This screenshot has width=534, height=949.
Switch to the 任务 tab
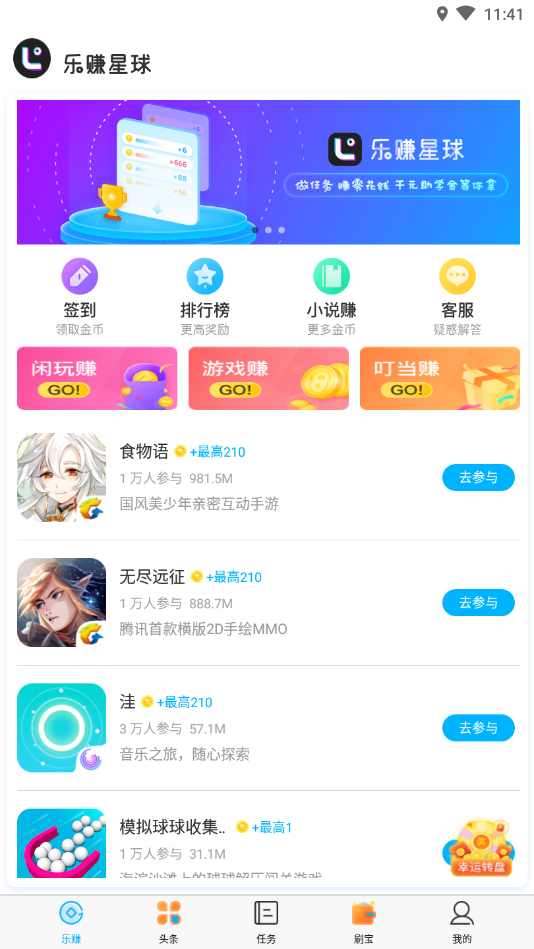pyautogui.click(x=266, y=922)
